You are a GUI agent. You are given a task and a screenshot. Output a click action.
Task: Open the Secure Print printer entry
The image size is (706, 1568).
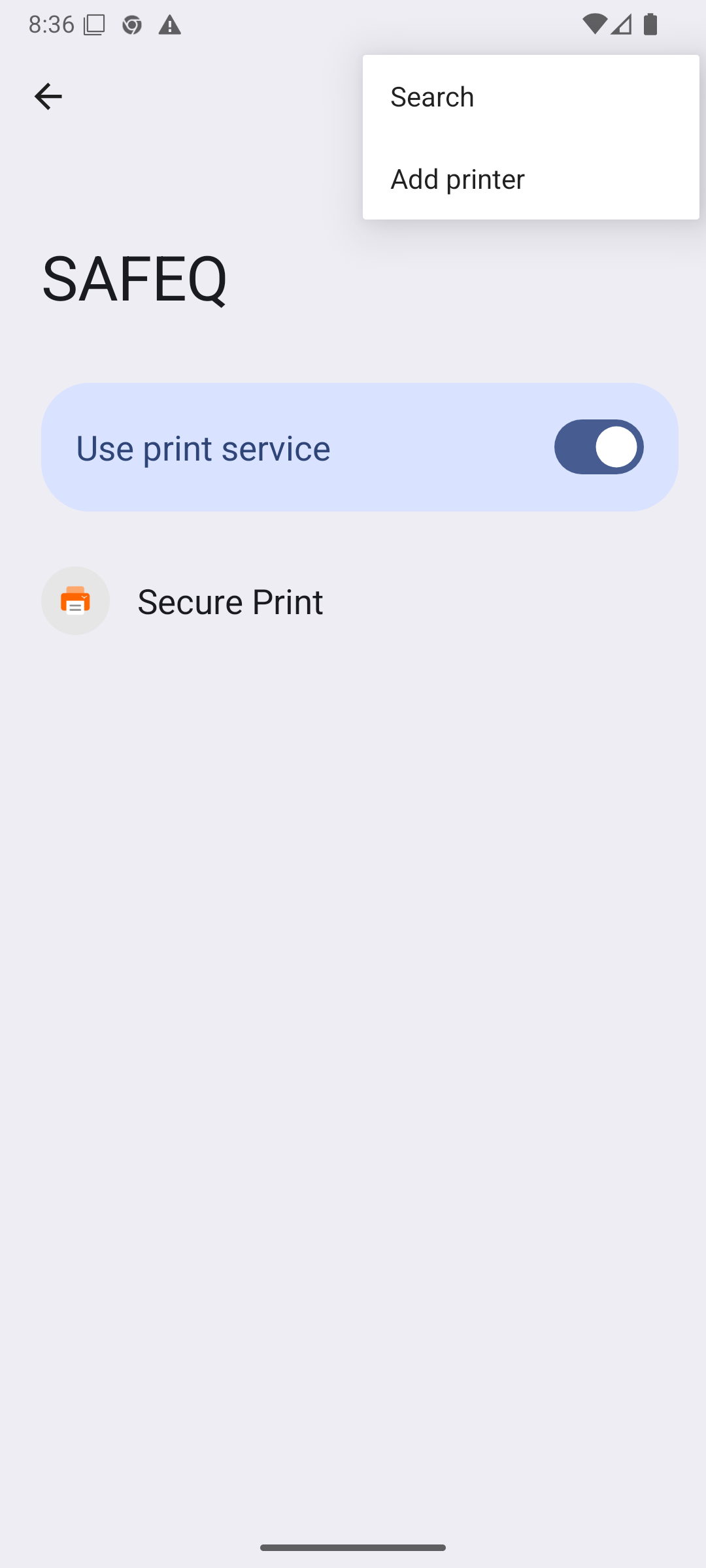pyautogui.click(x=230, y=600)
